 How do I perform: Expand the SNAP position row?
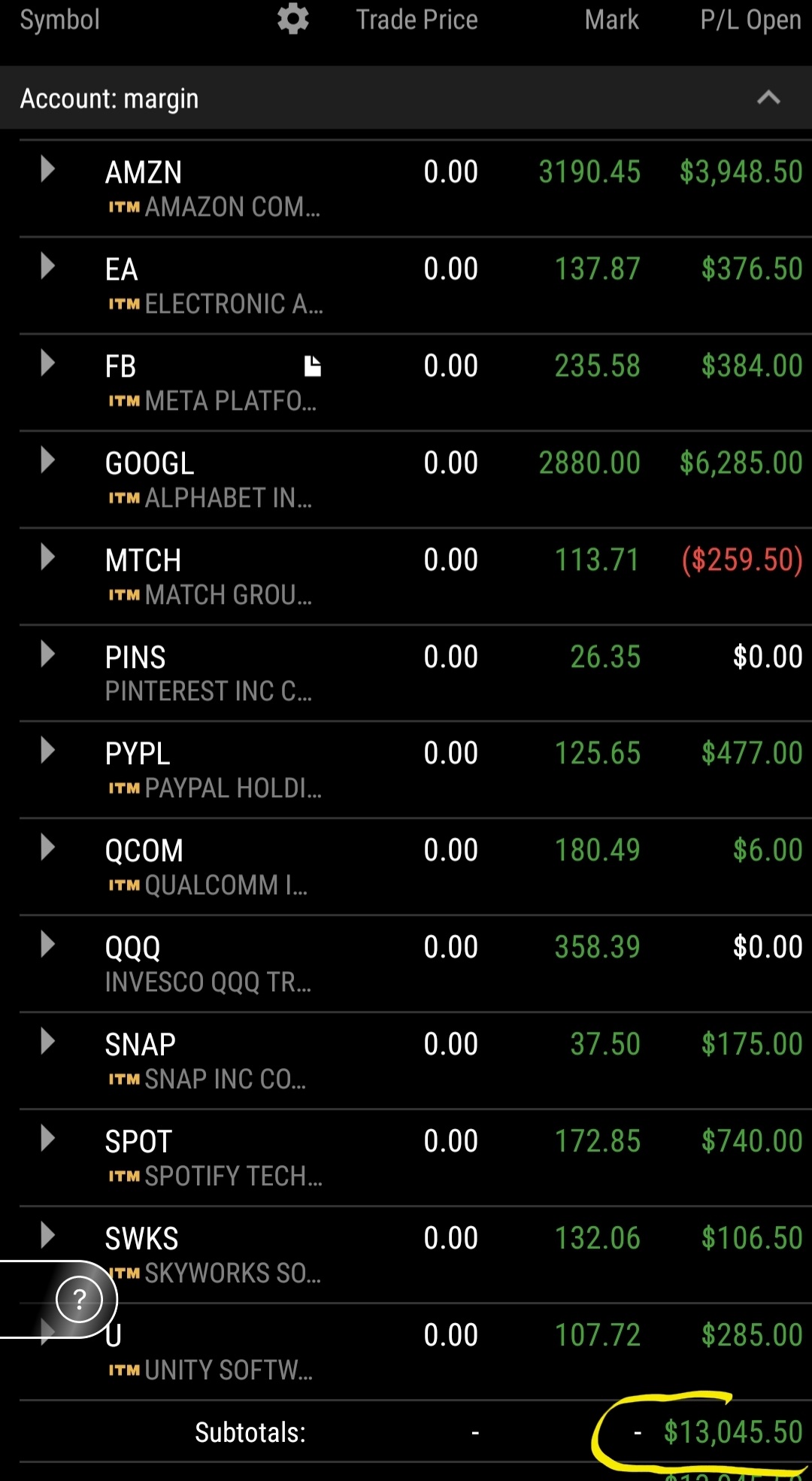point(47,1042)
